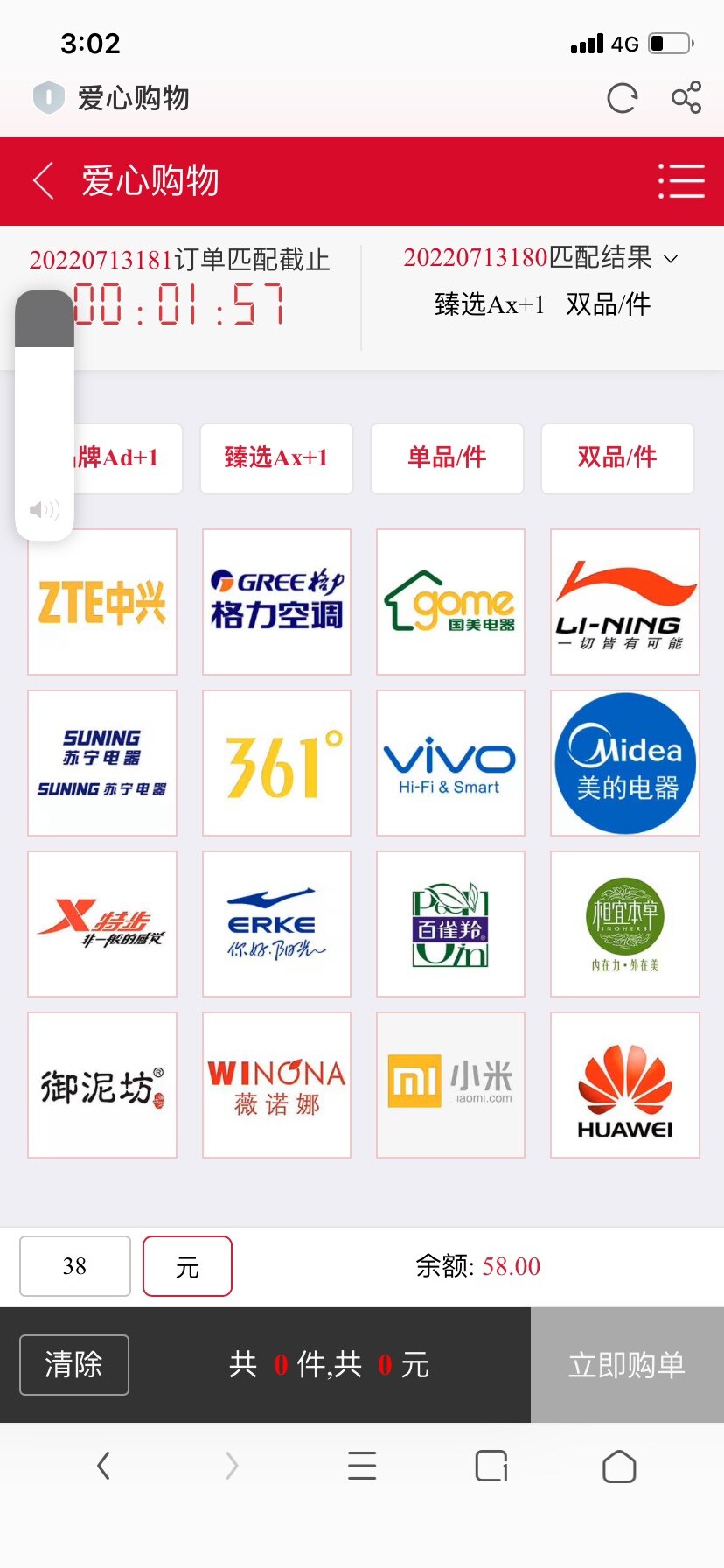This screenshot has width=724, height=1568.
Task: Choose the vivo brand tile
Action: (x=450, y=763)
